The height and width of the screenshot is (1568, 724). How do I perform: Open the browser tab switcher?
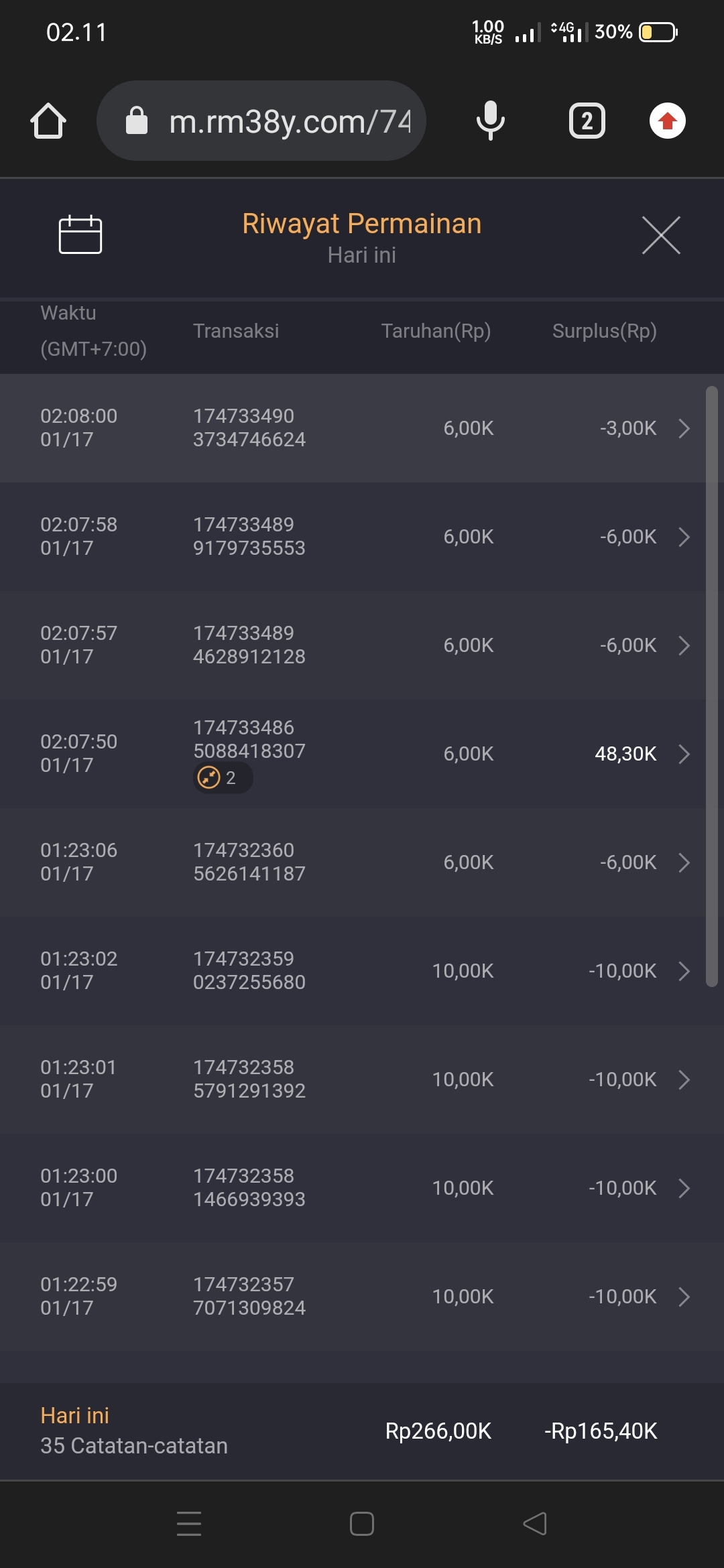click(x=587, y=121)
